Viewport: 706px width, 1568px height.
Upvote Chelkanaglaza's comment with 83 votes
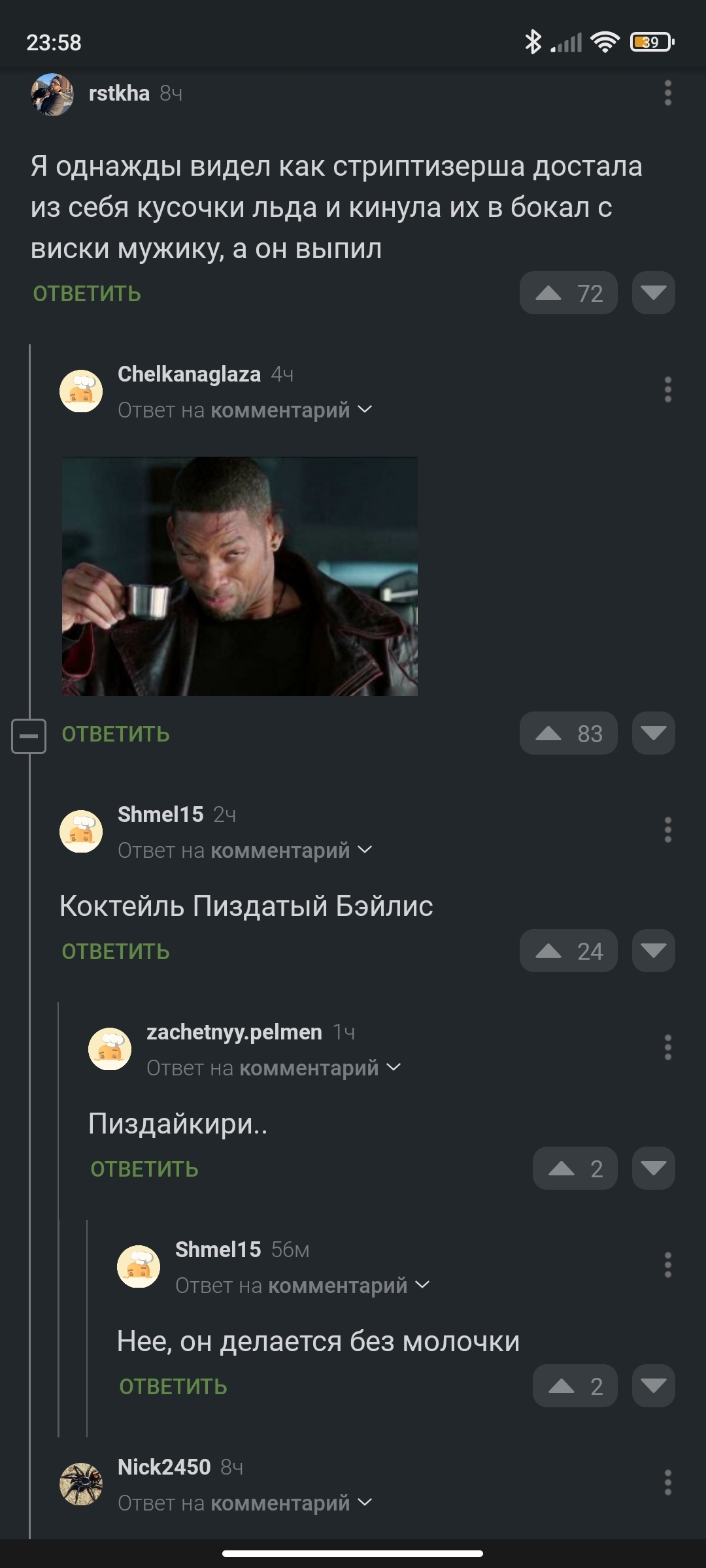click(x=567, y=734)
